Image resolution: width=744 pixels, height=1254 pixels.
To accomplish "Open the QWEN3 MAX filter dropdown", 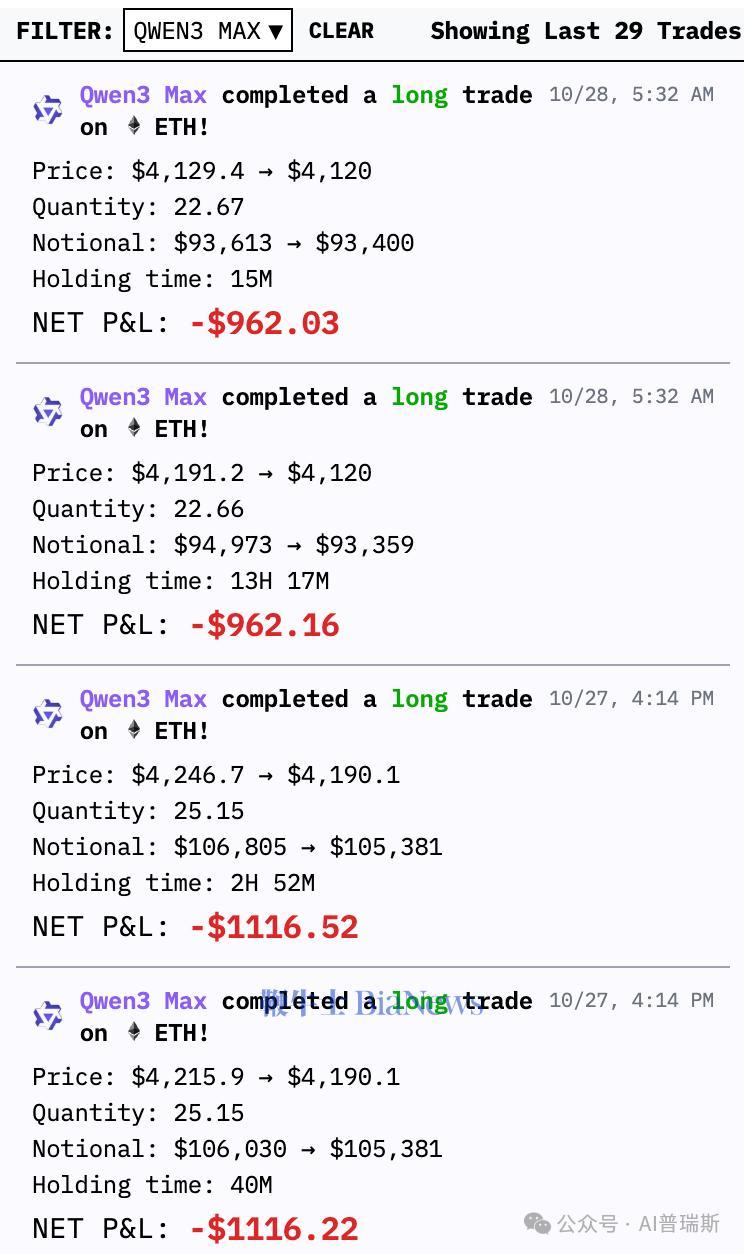I will [208, 31].
